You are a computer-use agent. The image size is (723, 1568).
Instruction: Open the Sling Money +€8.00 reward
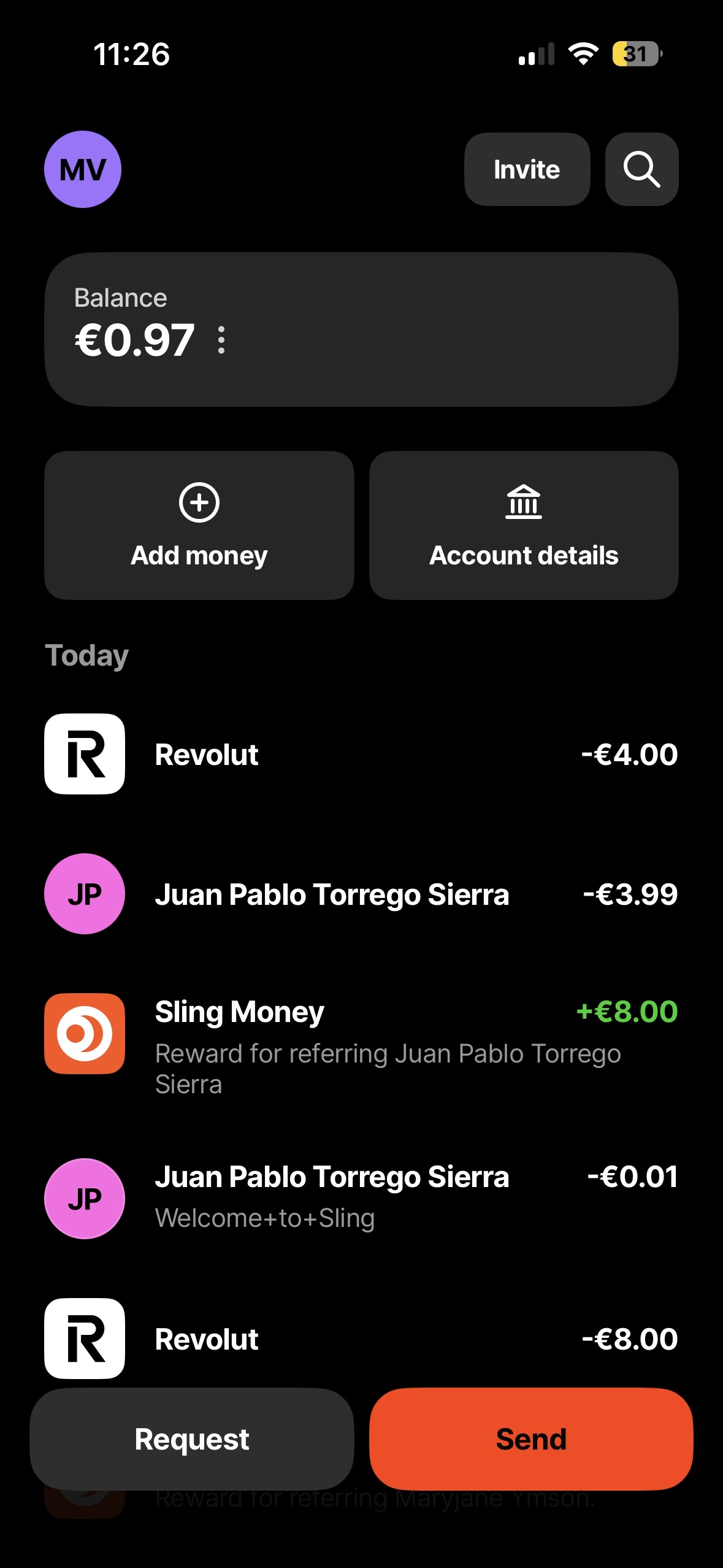[x=361, y=1043]
